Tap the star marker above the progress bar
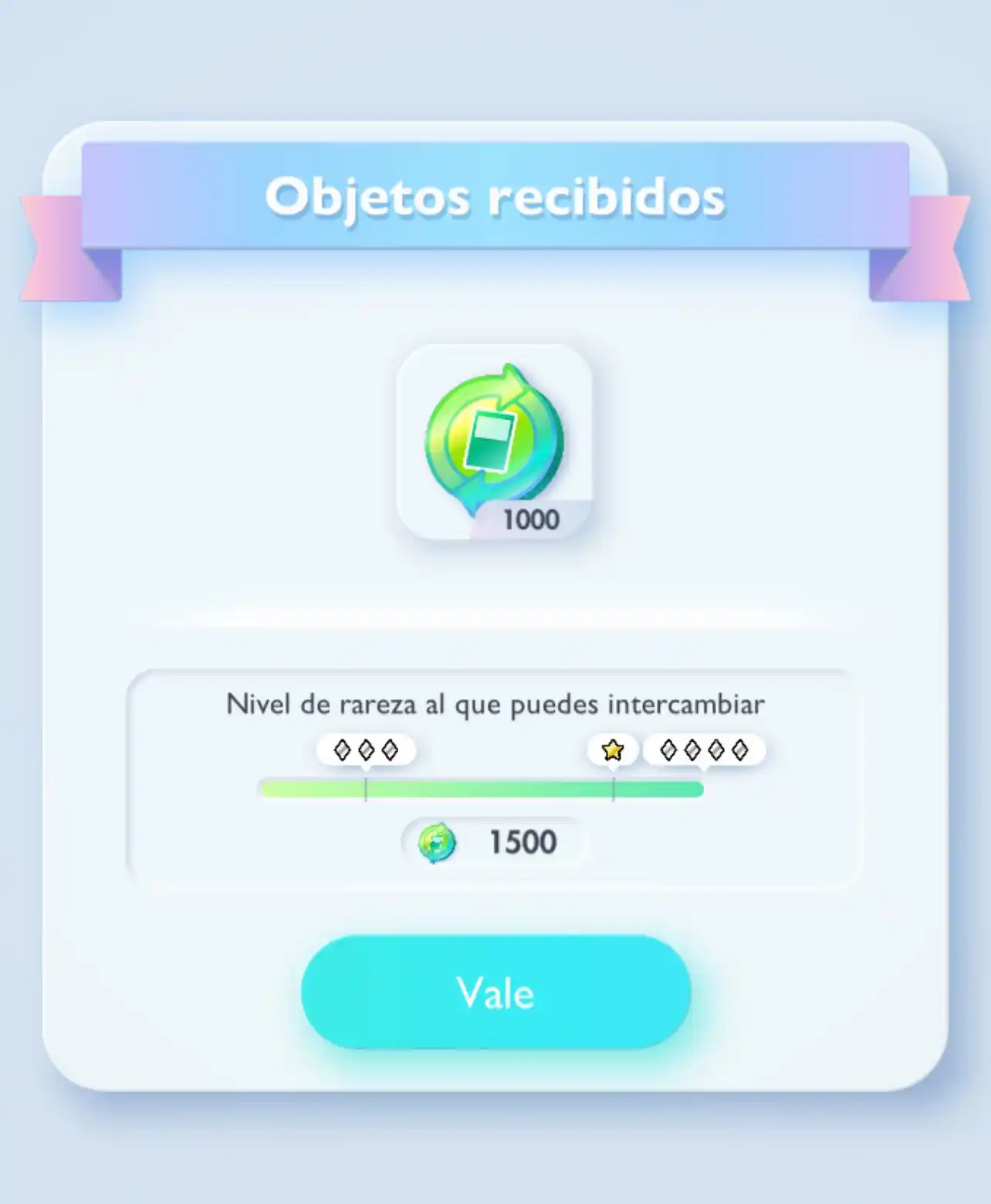 click(613, 748)
